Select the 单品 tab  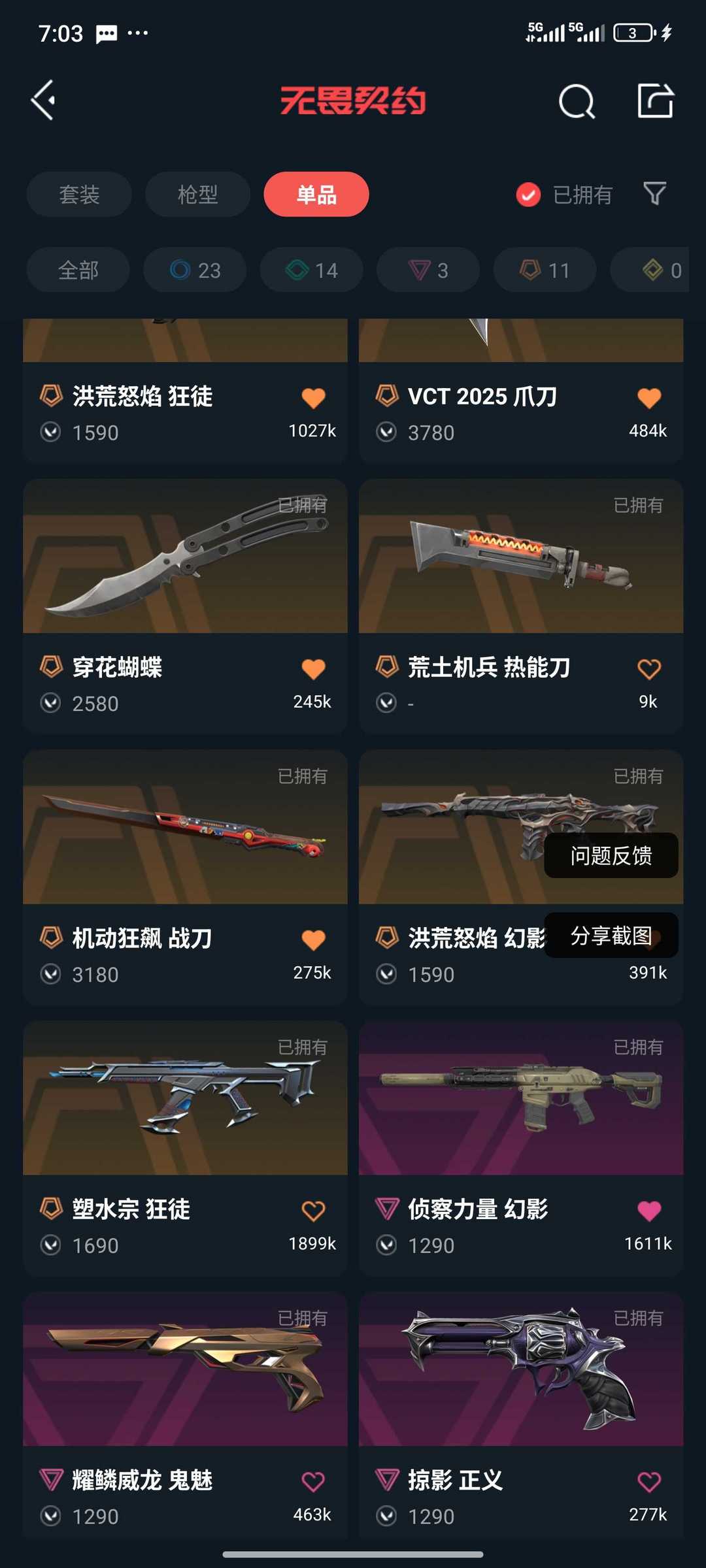(x=316, y=194)
